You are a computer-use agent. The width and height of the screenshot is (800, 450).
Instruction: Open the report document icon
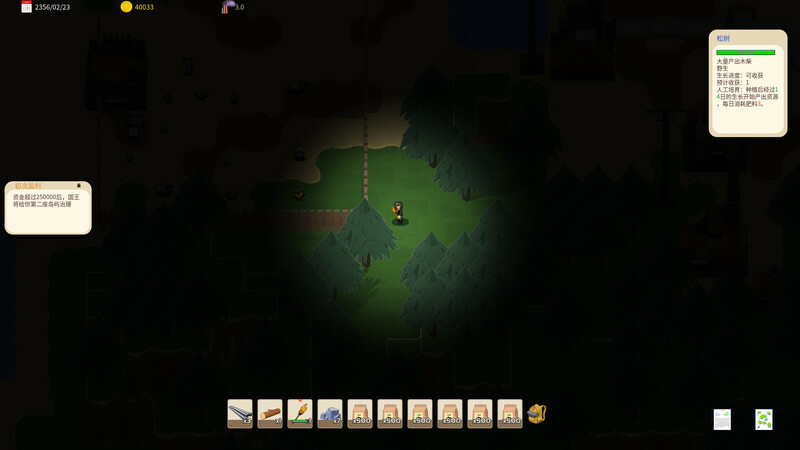tap(722, 419)
